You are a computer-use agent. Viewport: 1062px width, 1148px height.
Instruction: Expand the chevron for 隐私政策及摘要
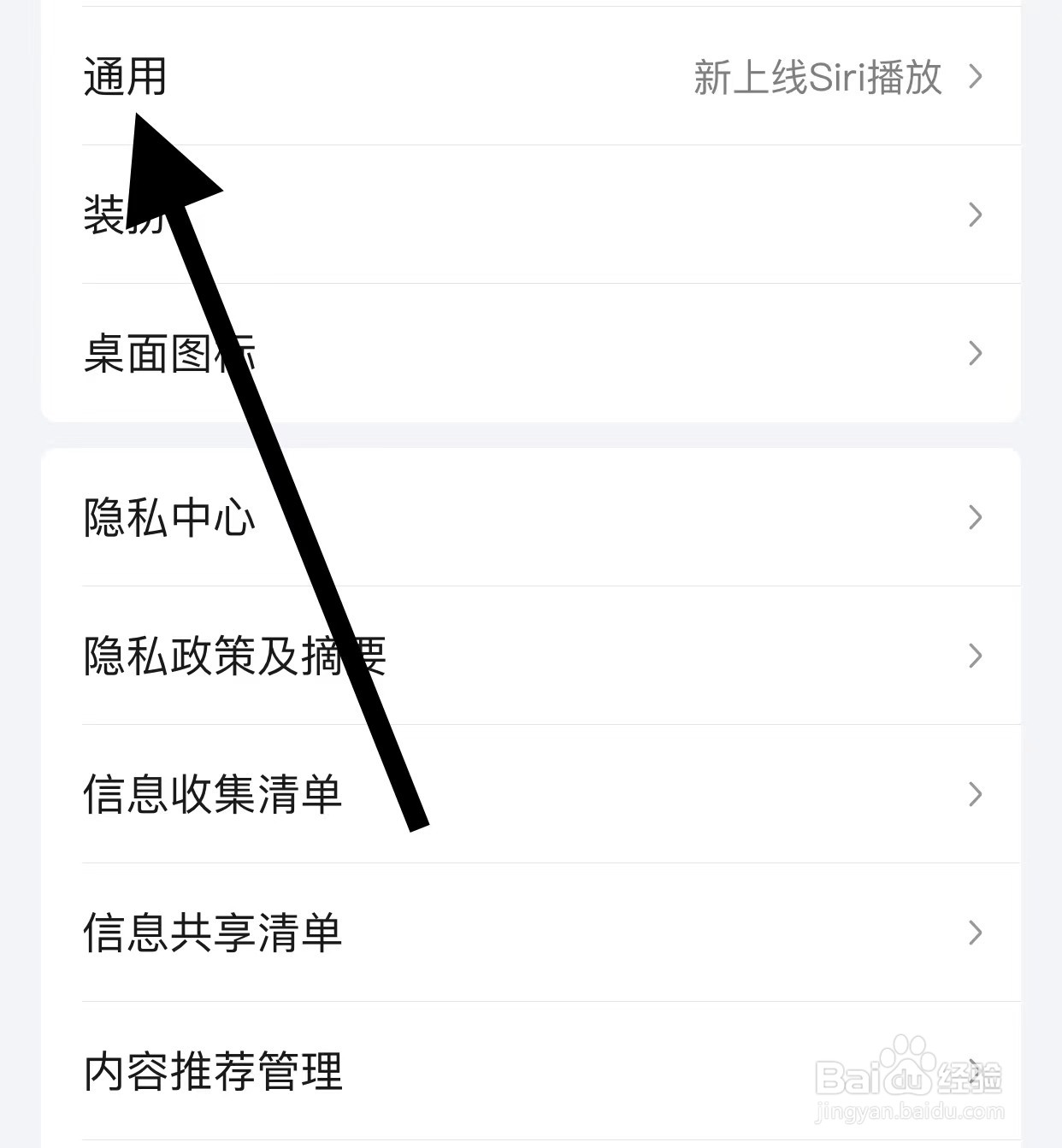(x=975, y=656)
